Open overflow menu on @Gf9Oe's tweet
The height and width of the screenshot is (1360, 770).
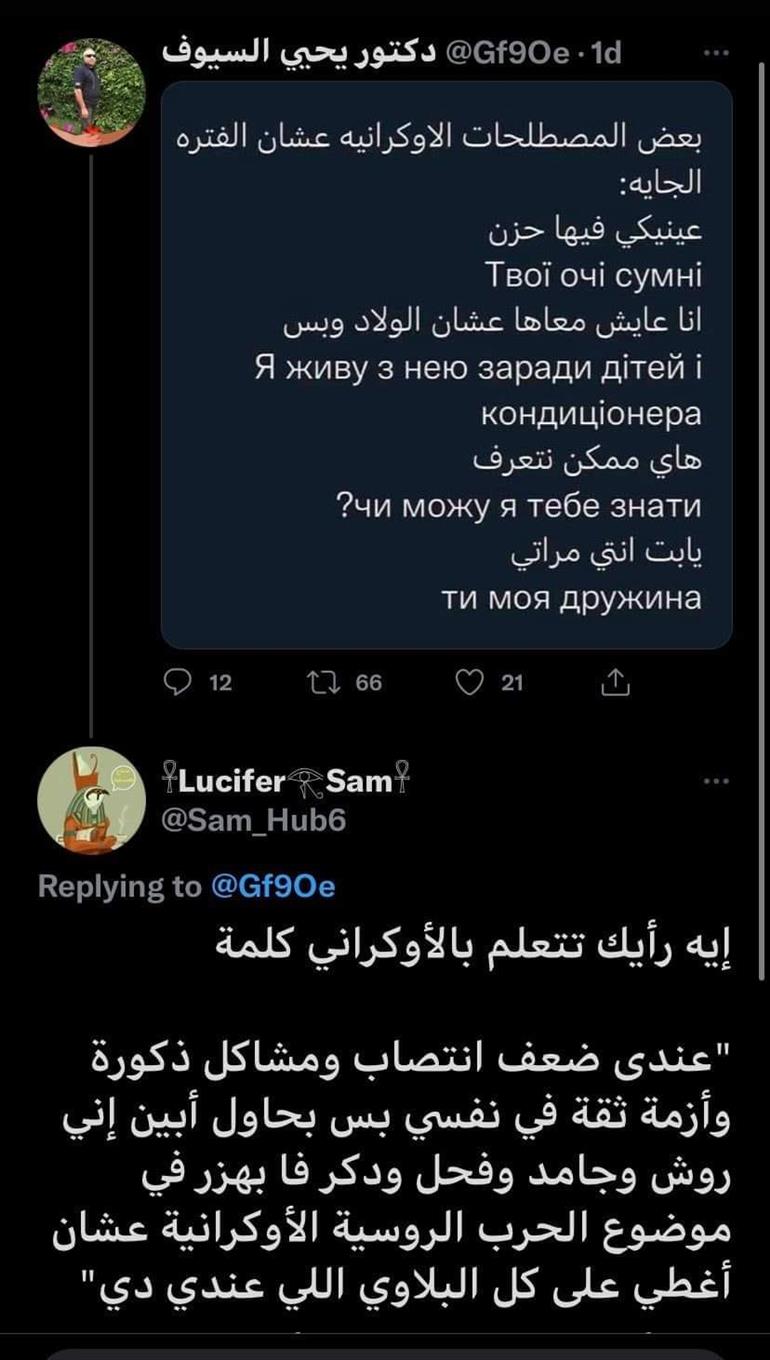click(x=716, y=53)
